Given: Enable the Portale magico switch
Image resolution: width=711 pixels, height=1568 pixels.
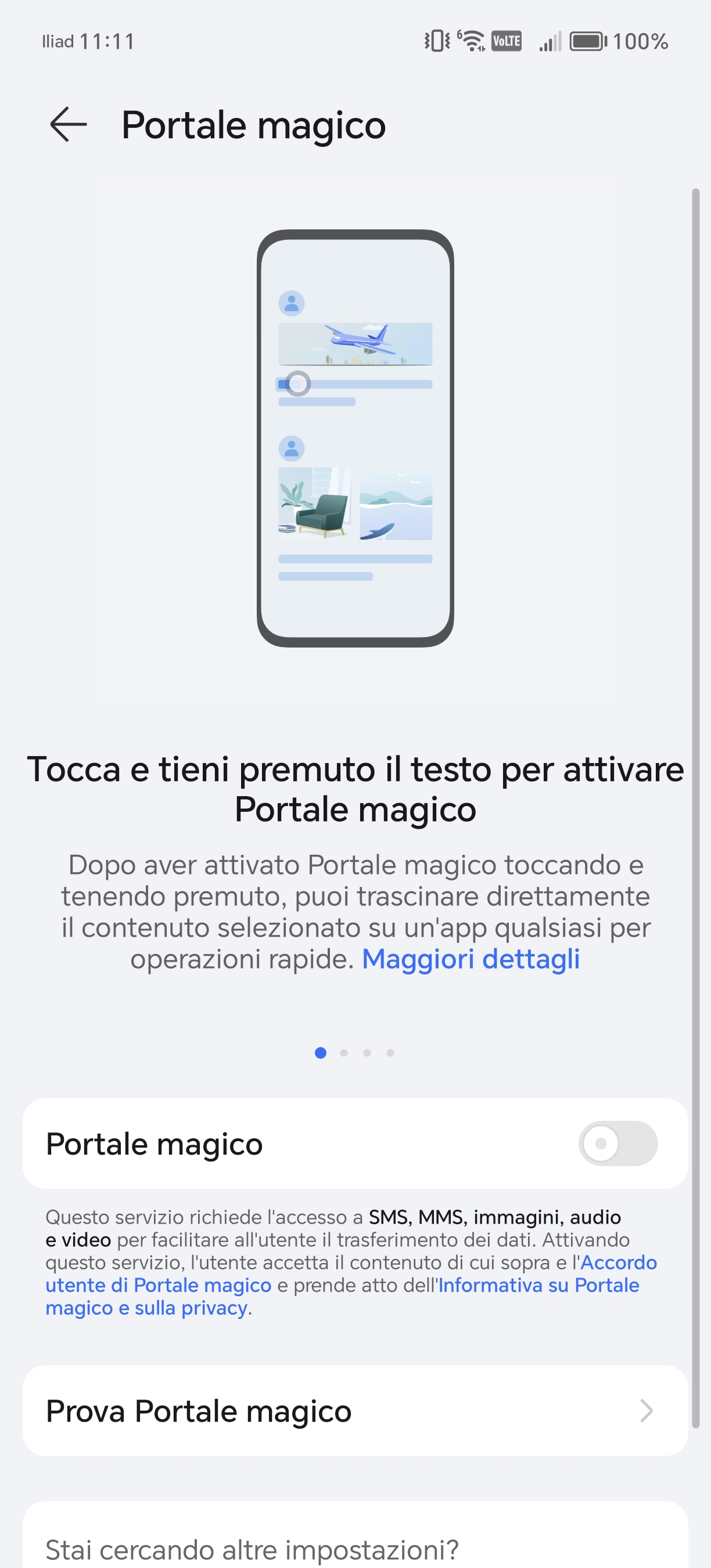Looking at the screenshot, I should (617, 1143).
